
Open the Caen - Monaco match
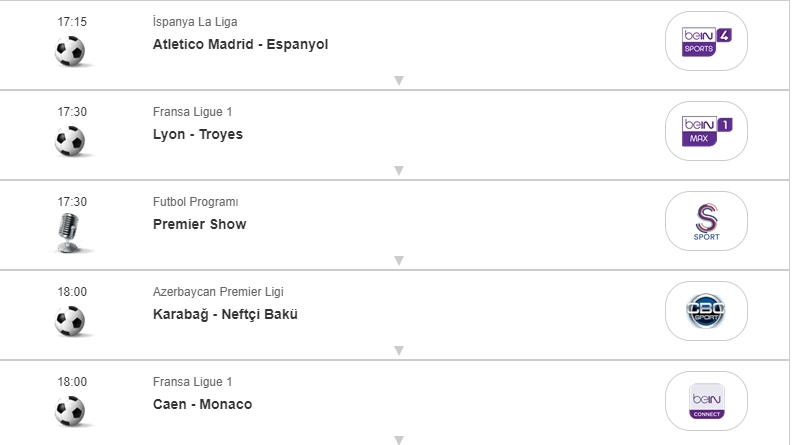pos(202,404)
